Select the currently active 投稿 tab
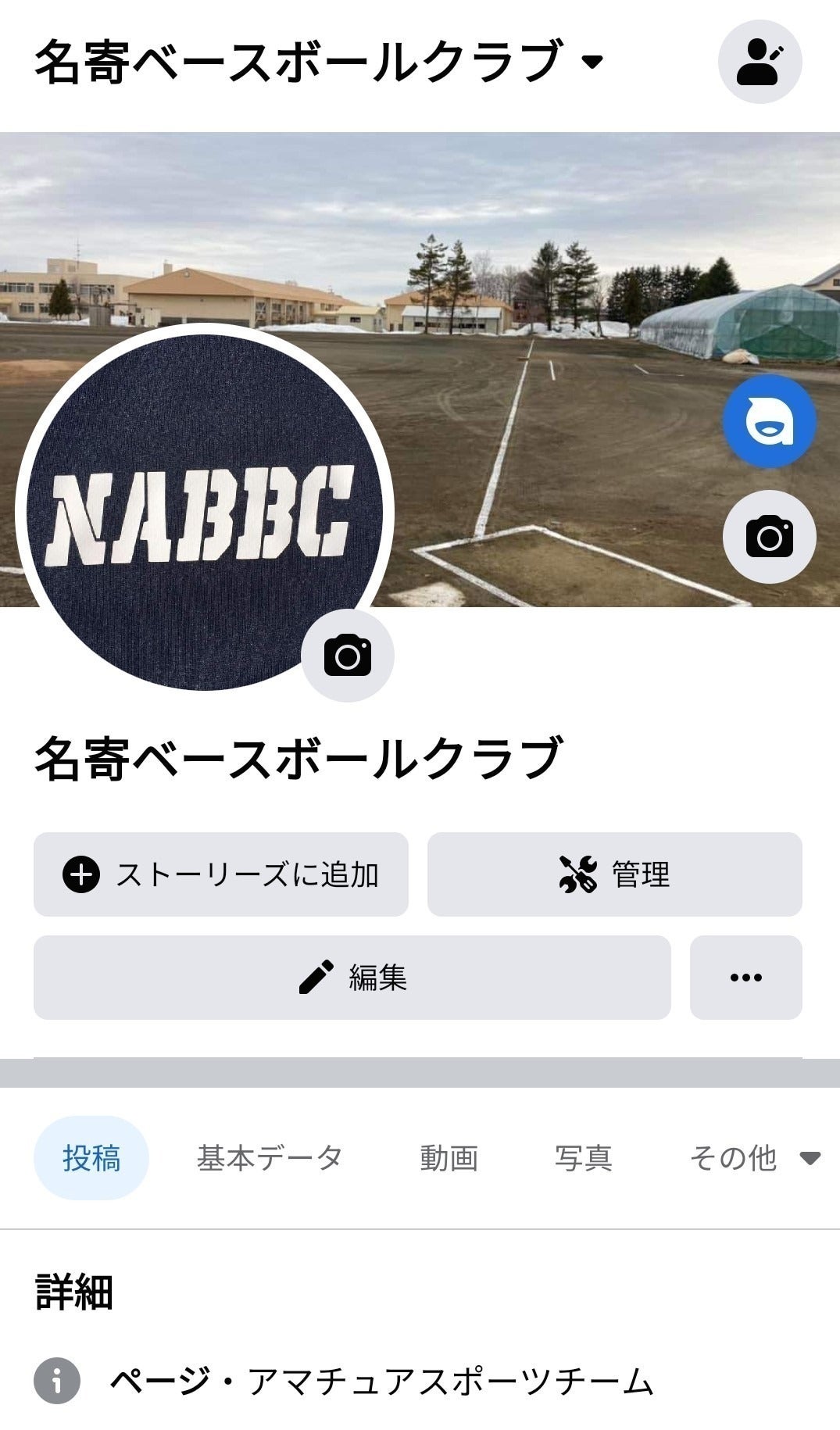The height and width of the screenshot is (1430, 840). (x=91, y=1159)
